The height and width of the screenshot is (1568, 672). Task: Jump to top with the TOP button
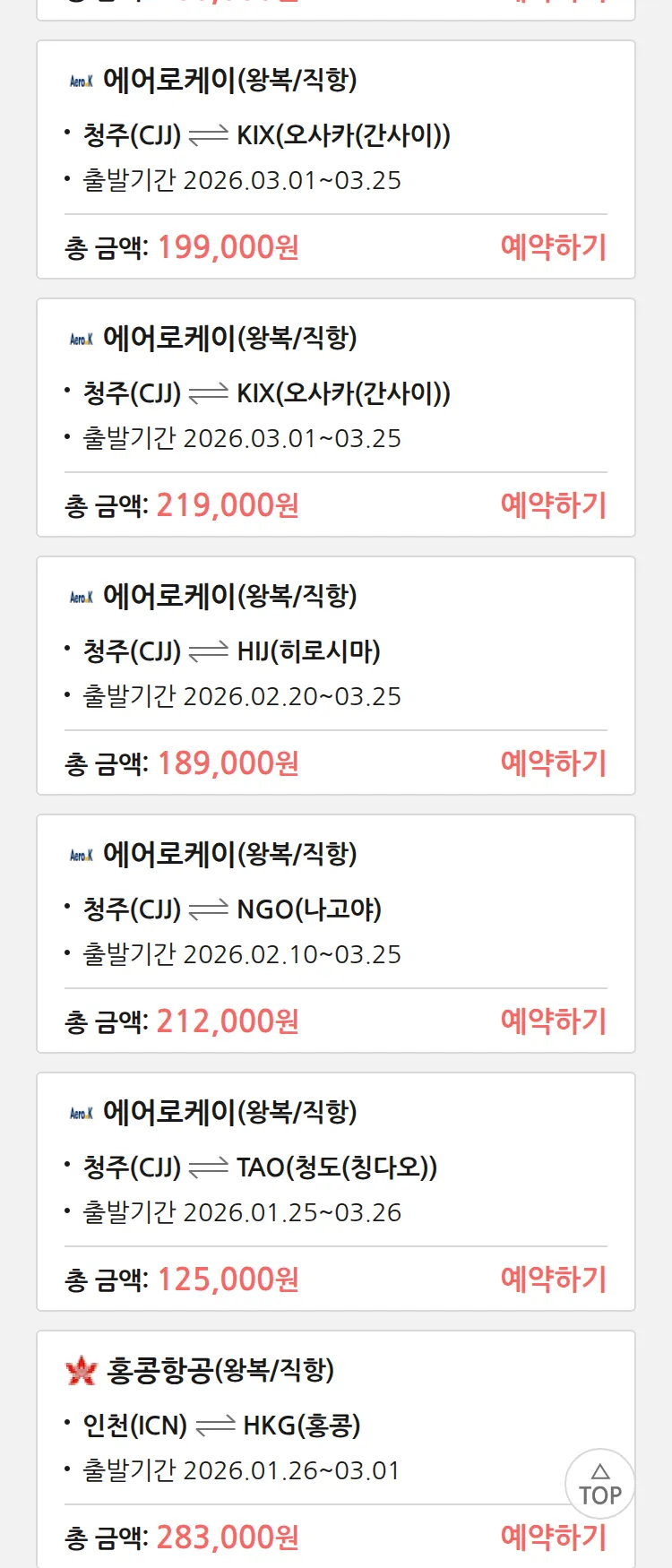[x=599, y=1484]
